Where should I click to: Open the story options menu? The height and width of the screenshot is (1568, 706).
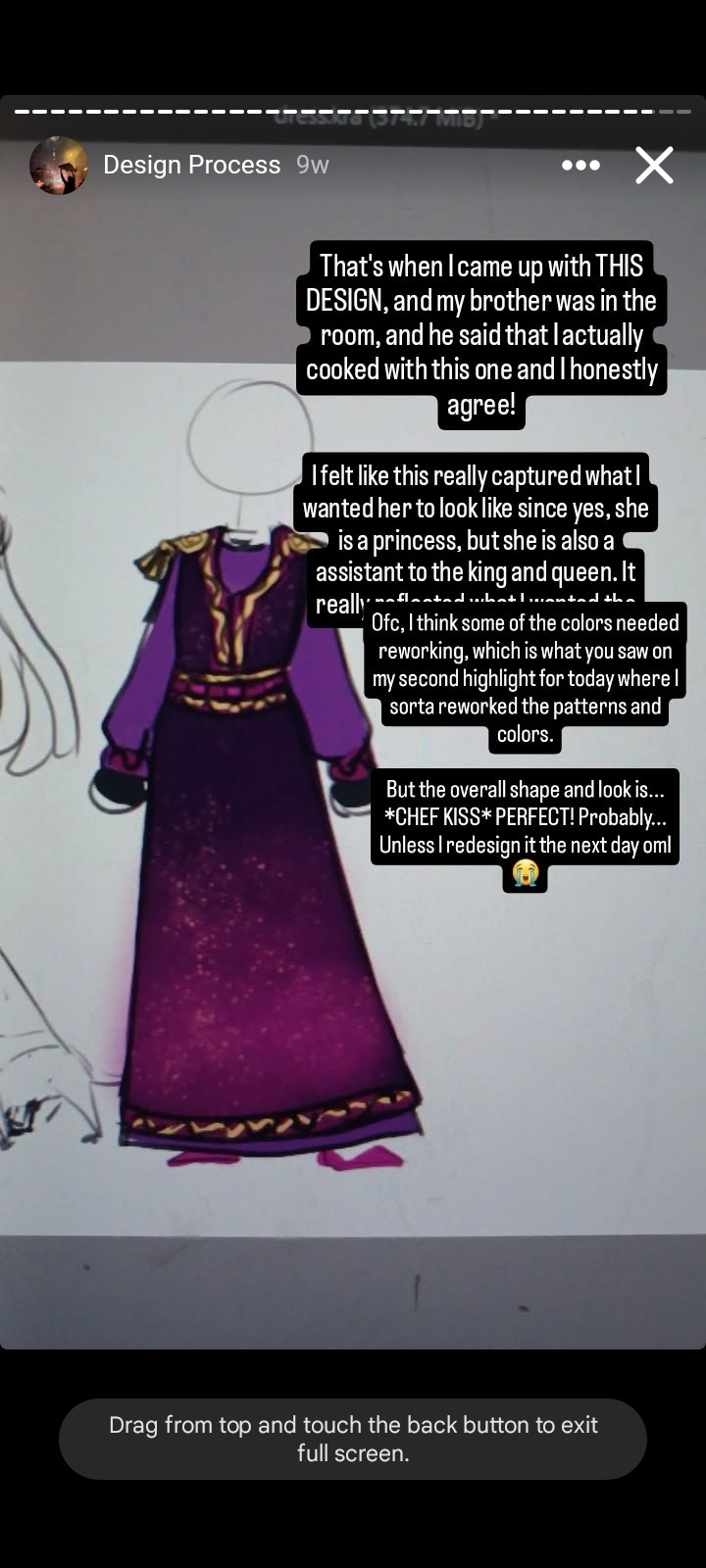coord(580,166)
